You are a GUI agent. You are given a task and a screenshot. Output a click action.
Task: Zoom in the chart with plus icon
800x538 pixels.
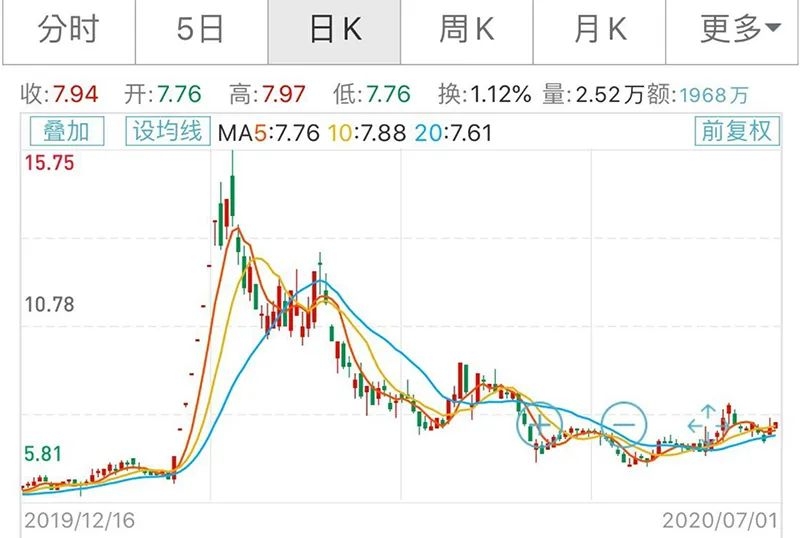pyautogui.click(x=541, y=425)
